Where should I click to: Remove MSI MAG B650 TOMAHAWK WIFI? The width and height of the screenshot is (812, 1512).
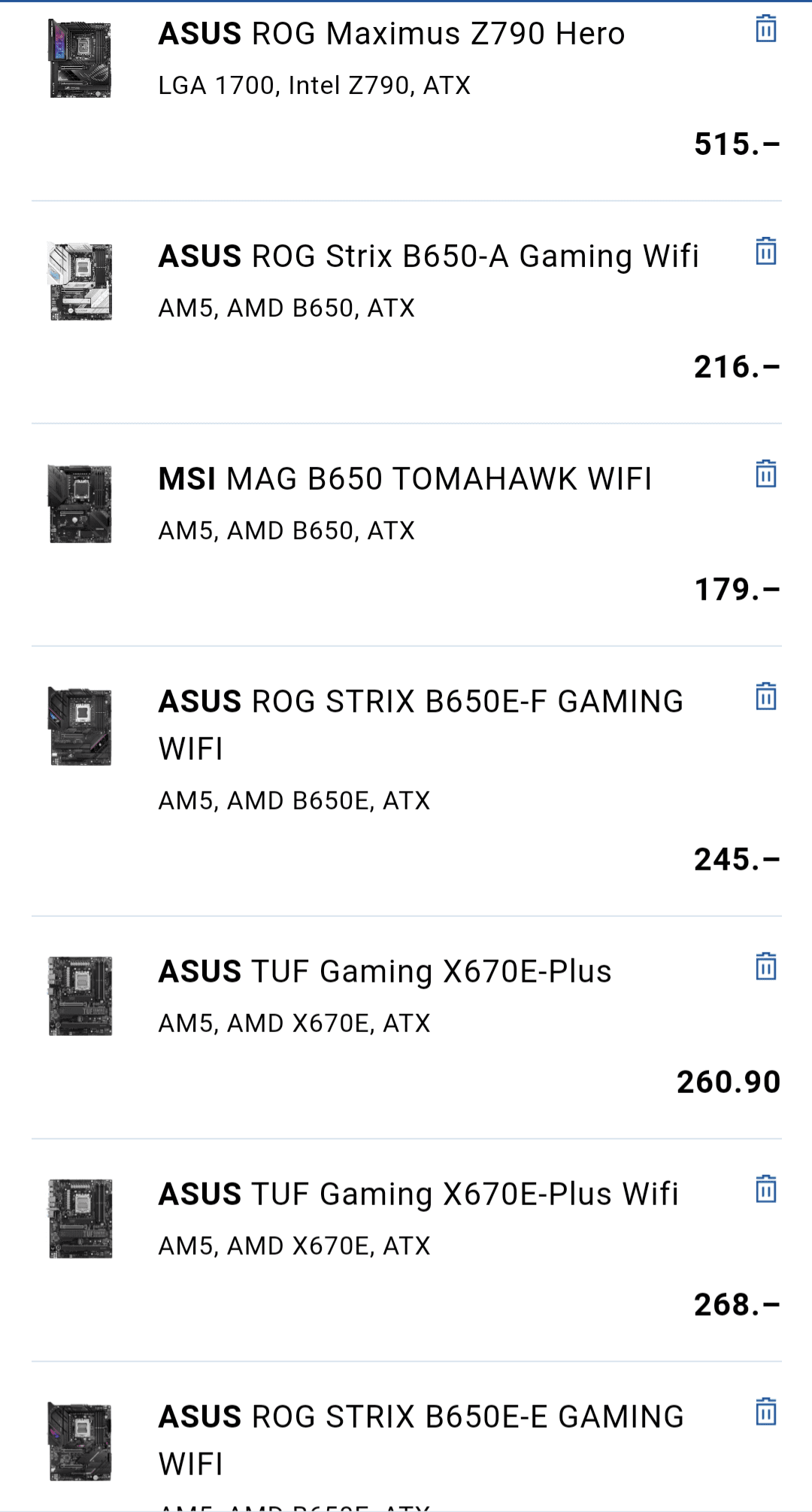[765, 474]
